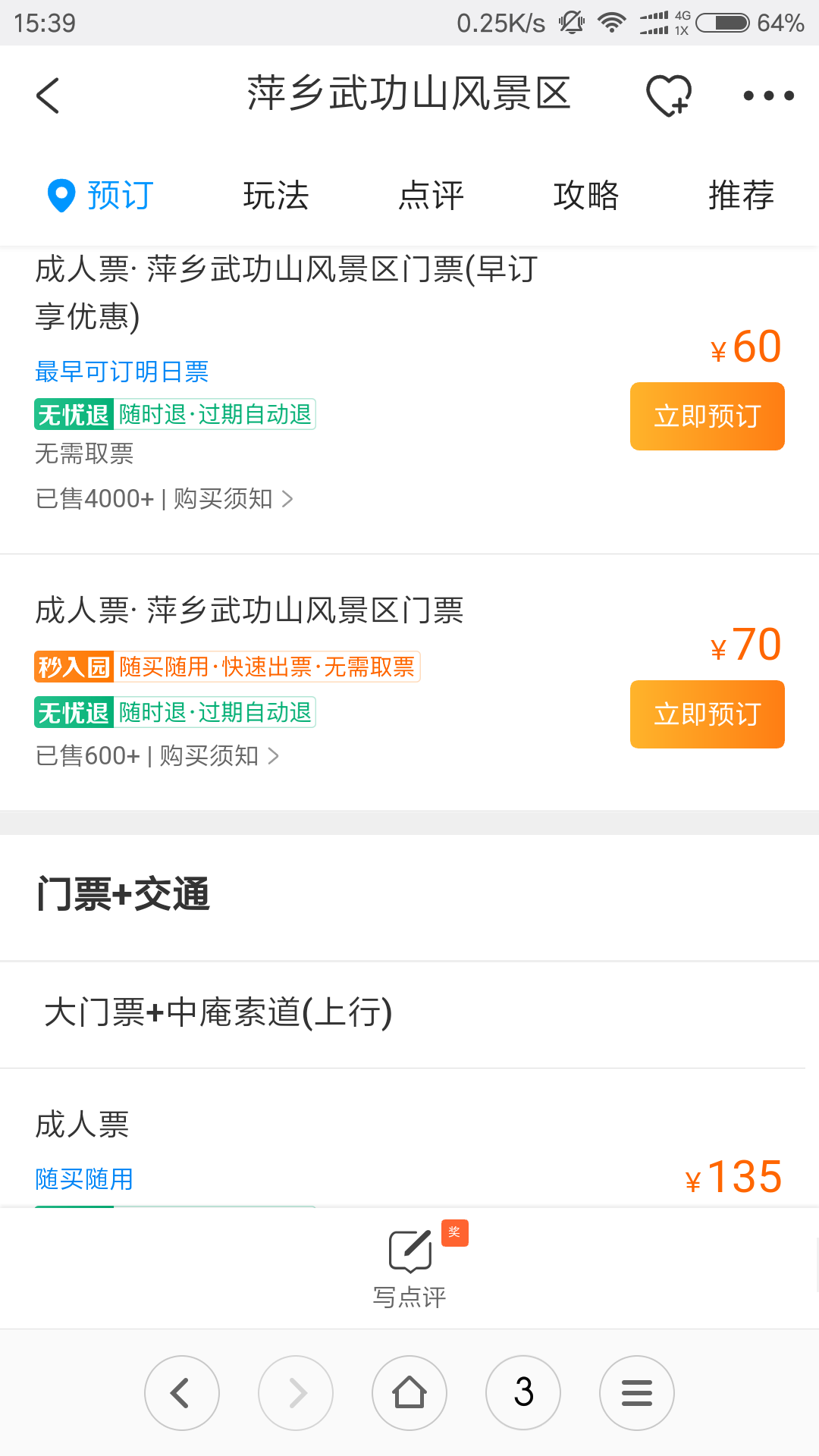Go back using the top-left arrow
Viewport: 819px width, 1456px height.
tap(47, 96)
